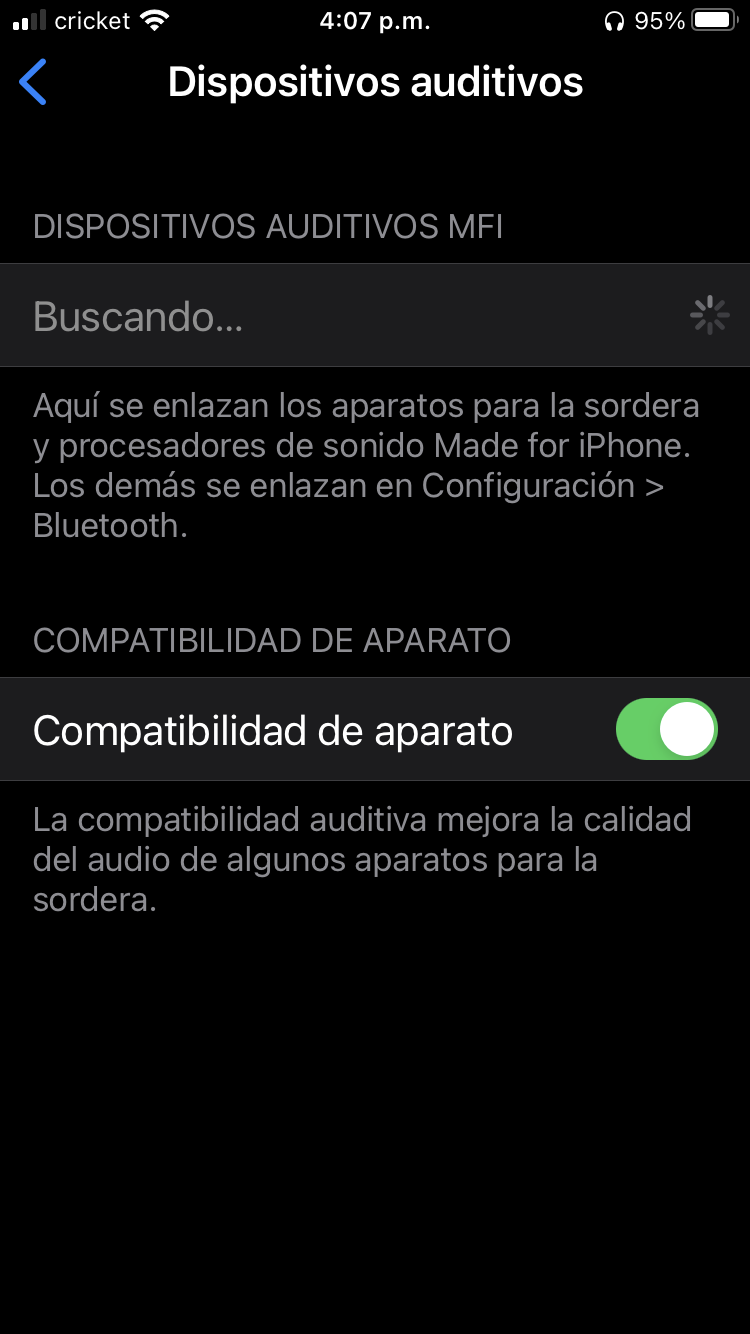Viewport: 750px width, 1334px height.
Task: Disable Compatibilidad de aparato switch
Action: pos(666,729)
